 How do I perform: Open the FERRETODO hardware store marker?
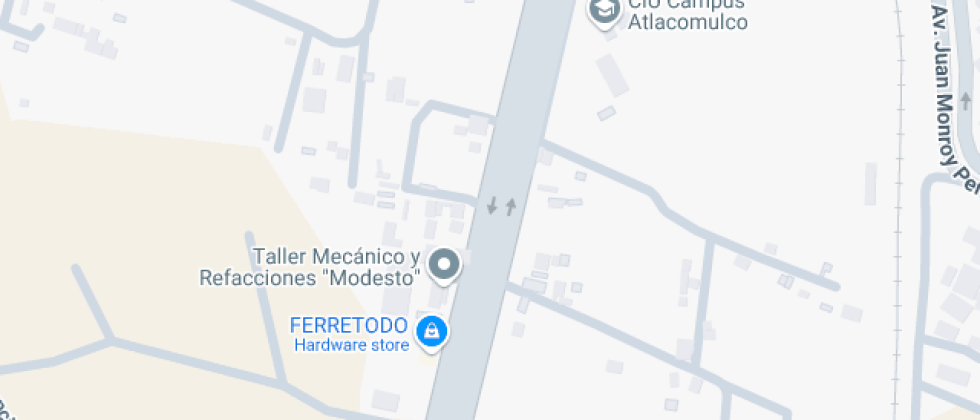432,331
